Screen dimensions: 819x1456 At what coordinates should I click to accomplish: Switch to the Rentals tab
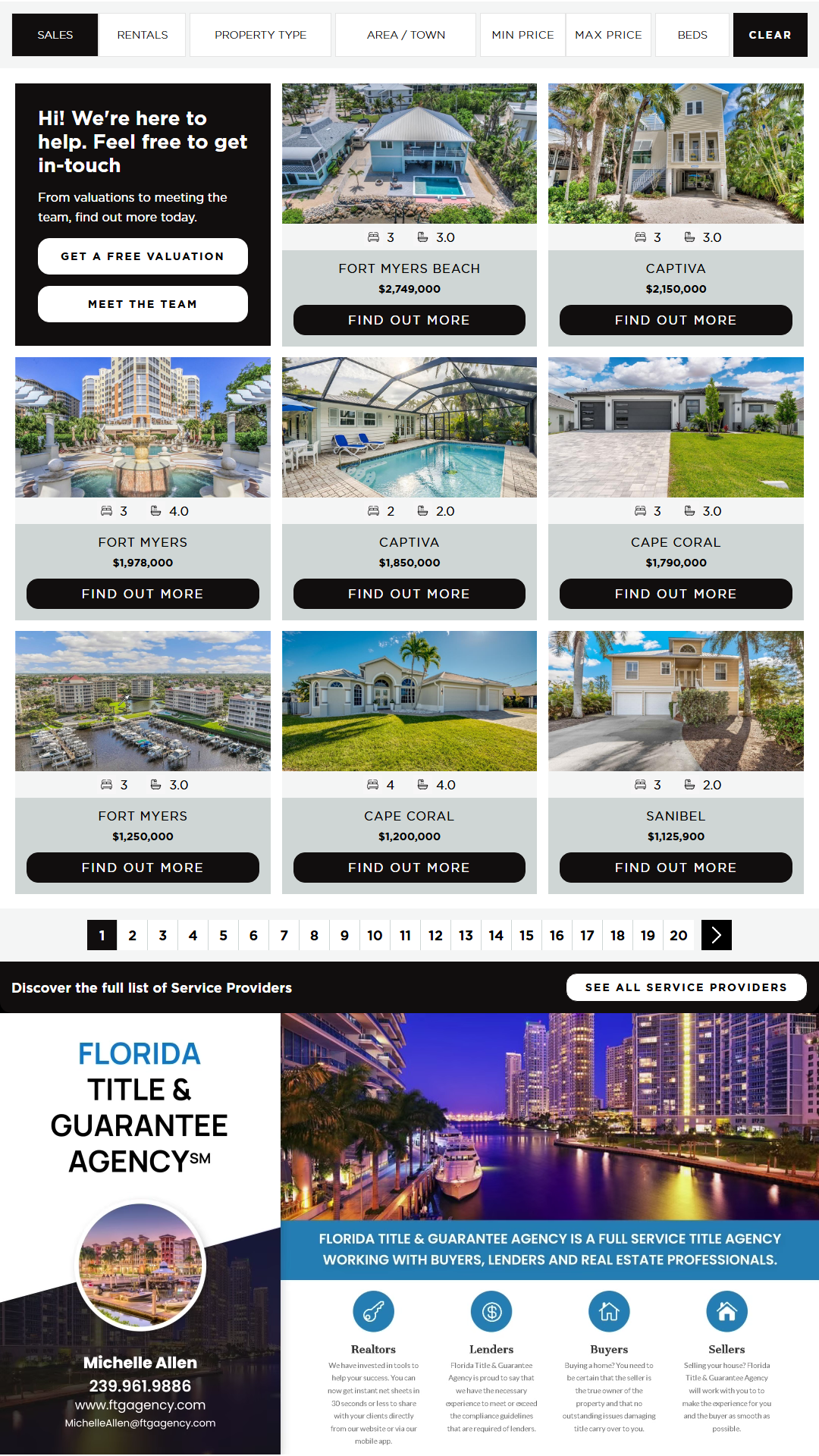coord(143,35)
